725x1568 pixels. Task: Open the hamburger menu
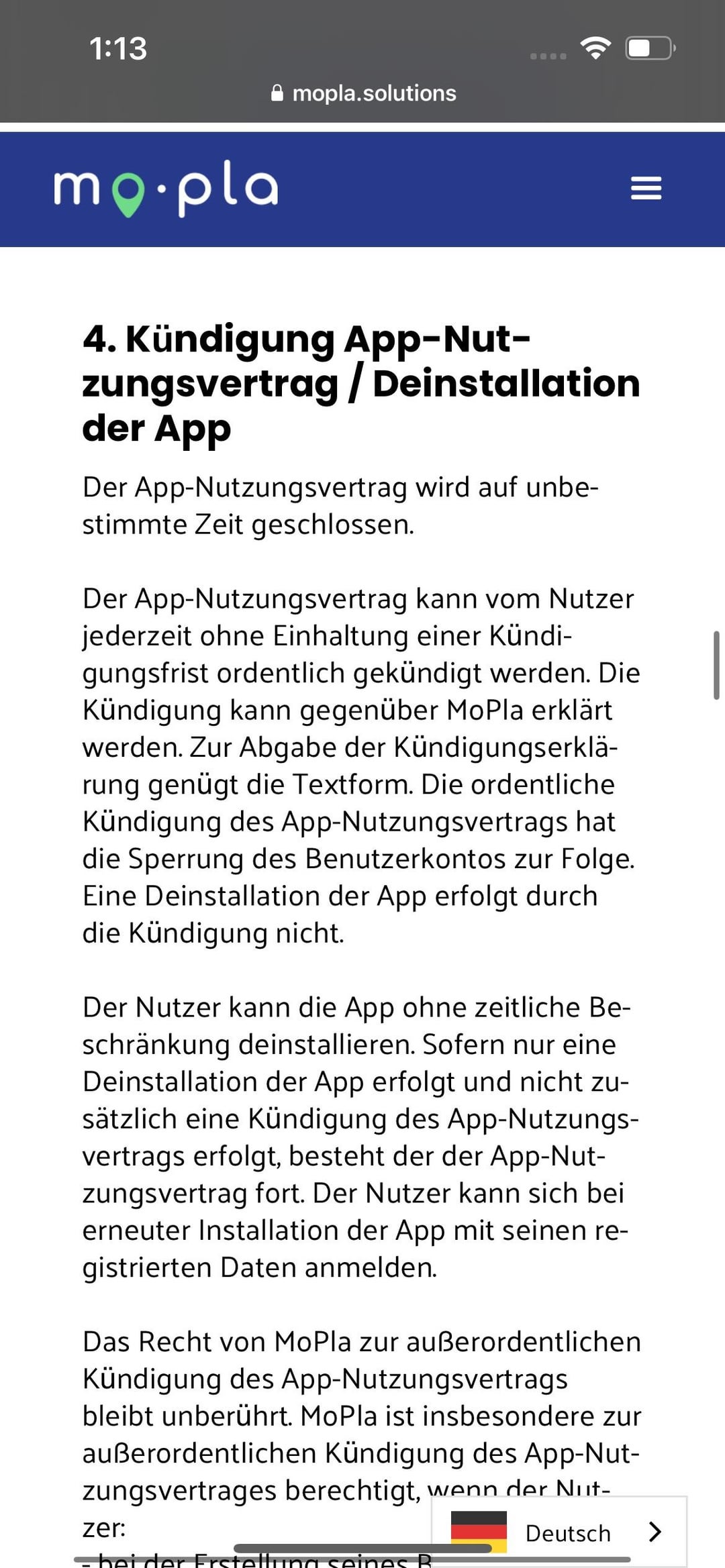pyautogui.click(x=646, y=189)
